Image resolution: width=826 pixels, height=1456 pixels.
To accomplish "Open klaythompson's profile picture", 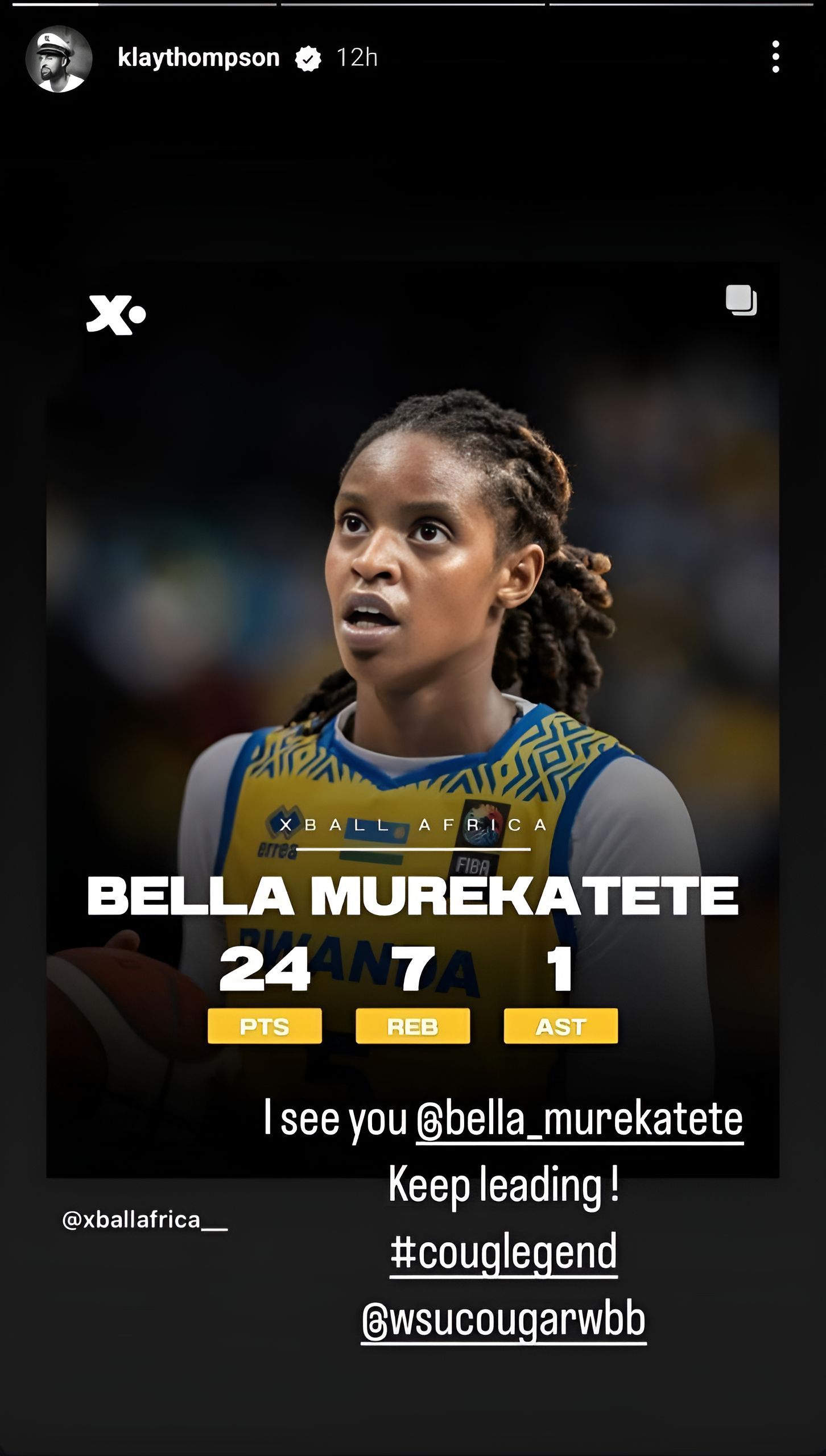I will 59,59.
